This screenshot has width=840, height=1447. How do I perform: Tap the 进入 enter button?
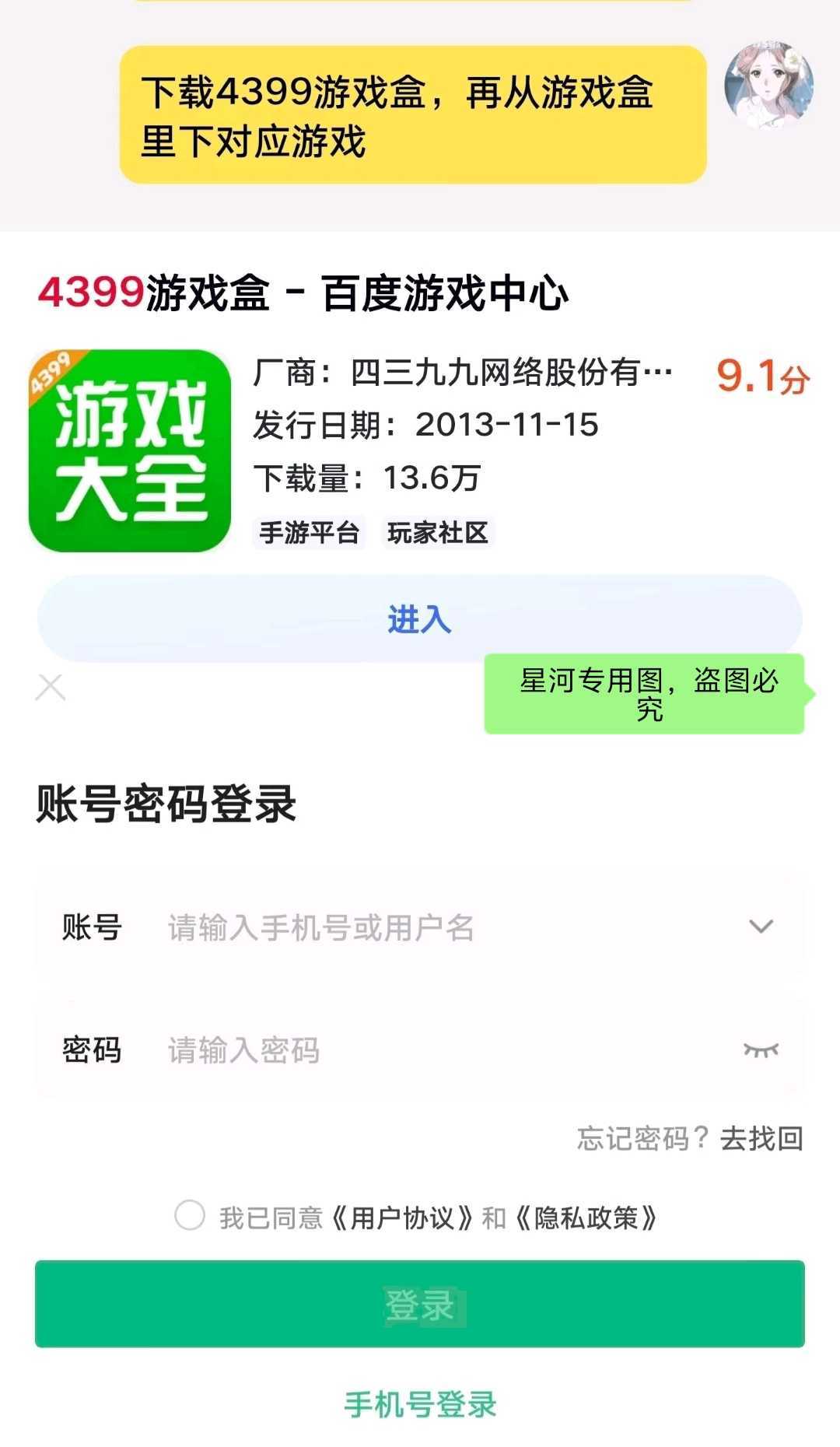tap(420, 617)
